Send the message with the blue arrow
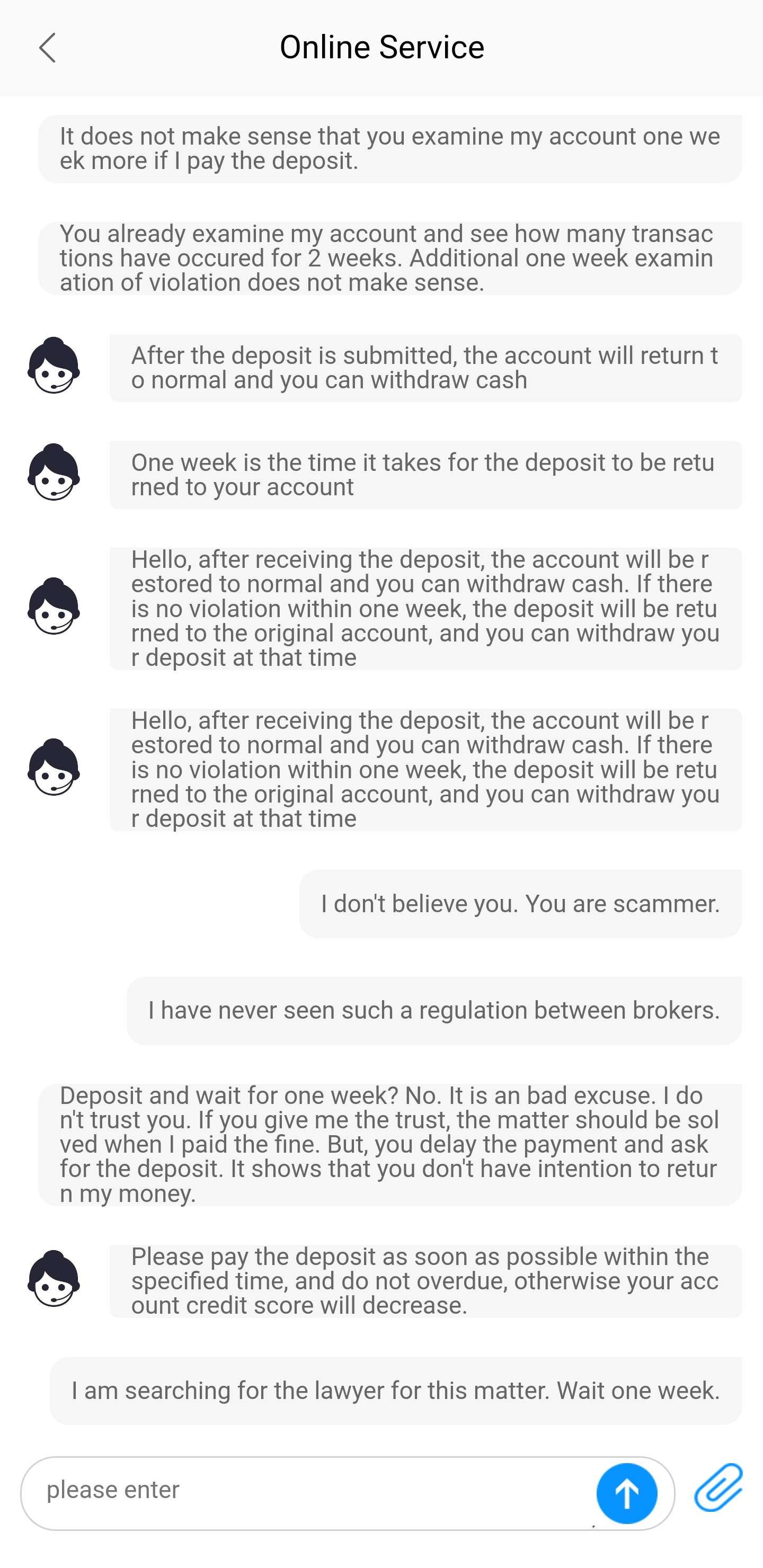This screenshot has height=1568, width=763. point(627,1493)
